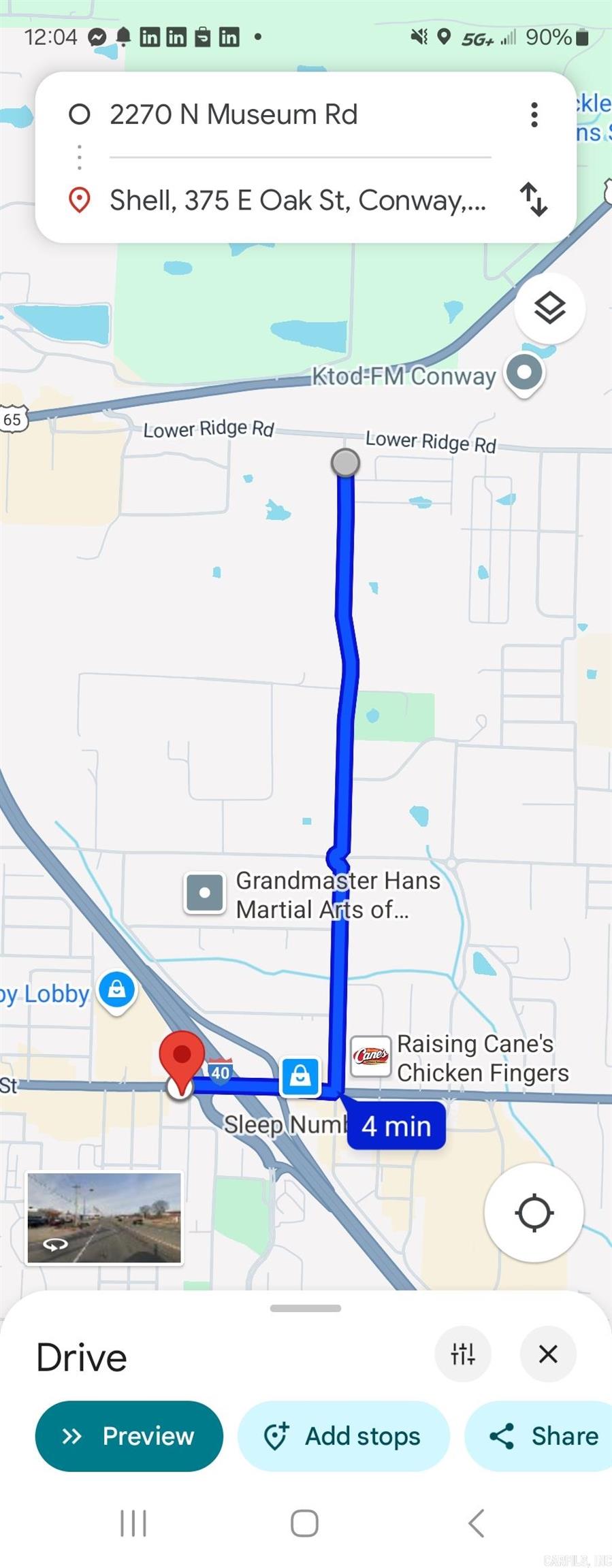Share these directions
612x1568 pixels.
pyautogui.click(x=544, y=1436)
